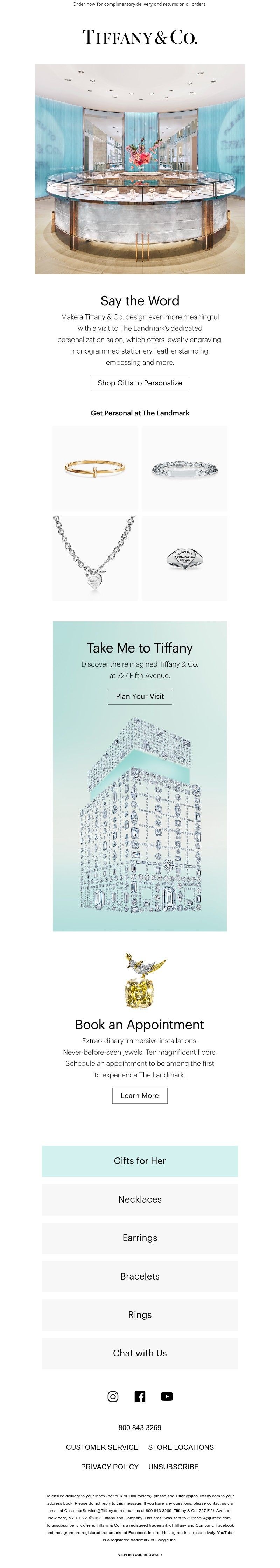Open the gold T bracelet product tile
The width and height of the screenshot is (280, 1568).
[95, 468]
